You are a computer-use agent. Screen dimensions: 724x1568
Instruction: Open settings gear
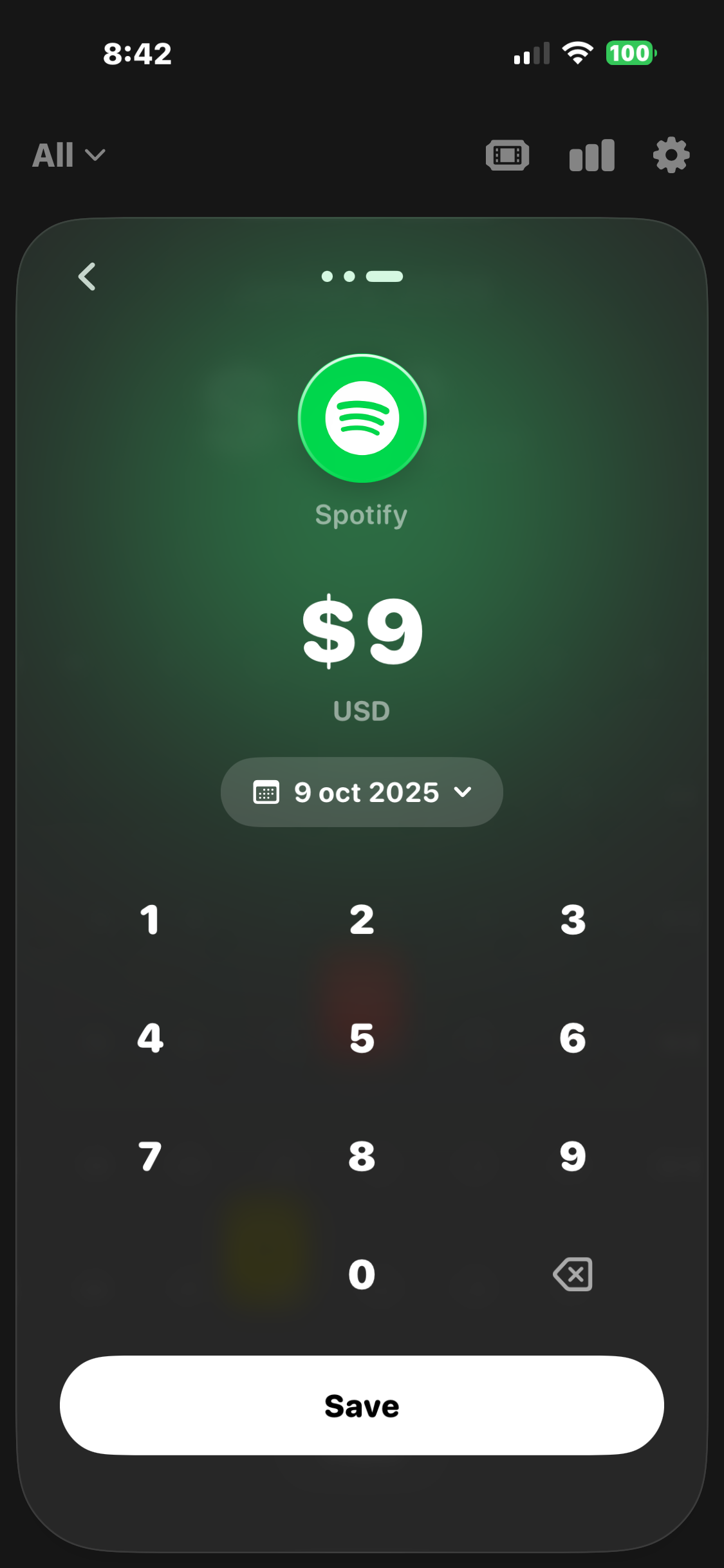pos(671,155)
